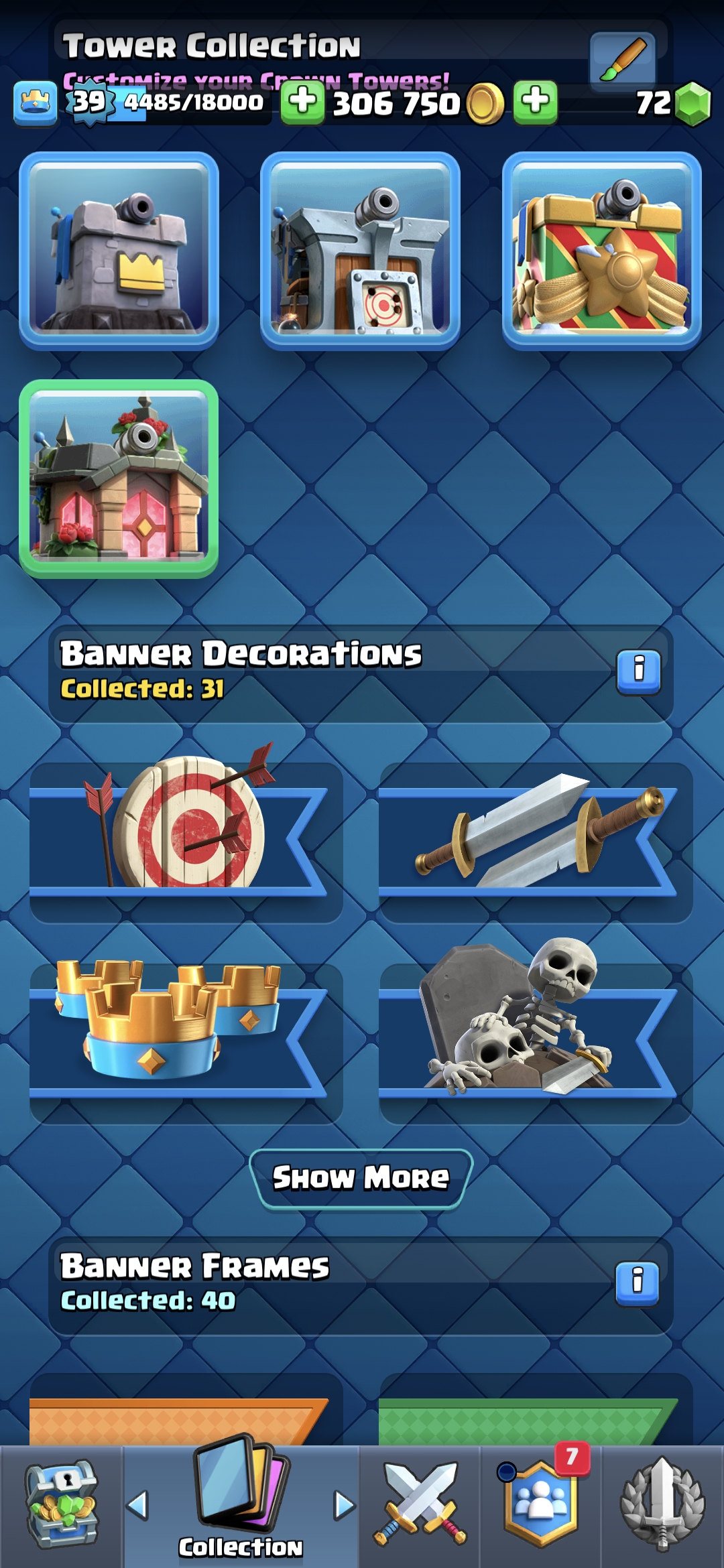
Task: Open Banner Decorations info button
Action: [x=638, y=671]
